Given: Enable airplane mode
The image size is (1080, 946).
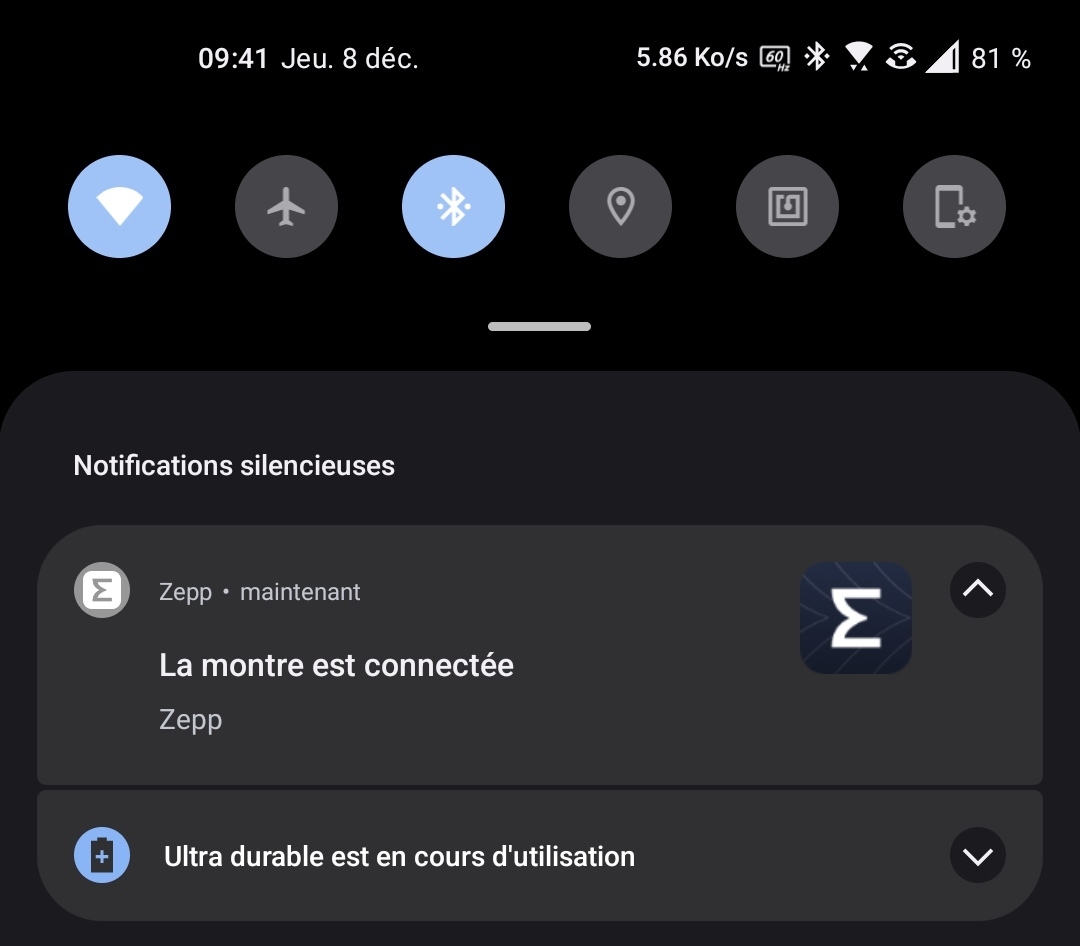Looking at the screenshot, I should (x=286, y=207).
